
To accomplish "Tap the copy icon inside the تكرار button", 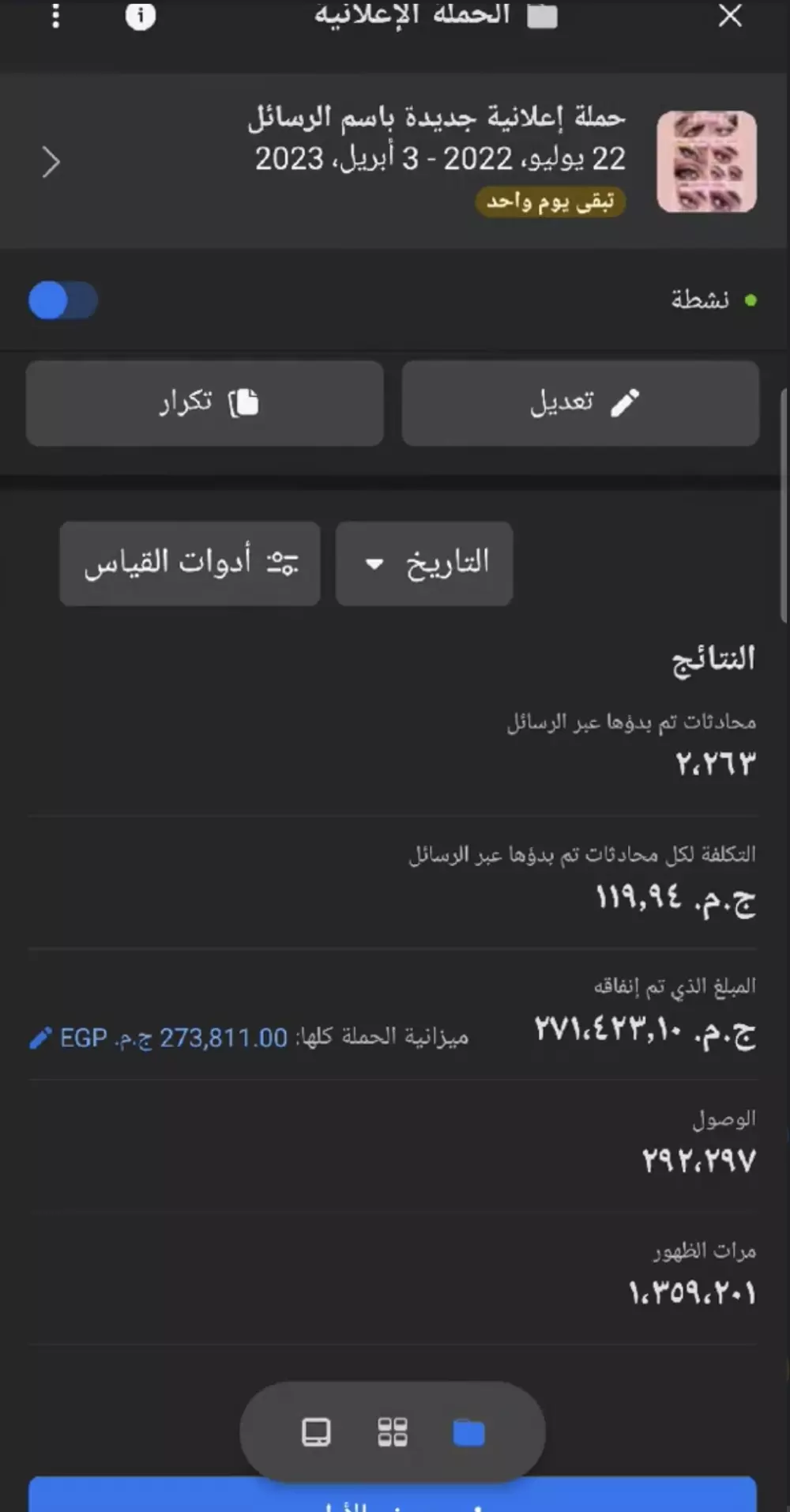I will (246, 402).
